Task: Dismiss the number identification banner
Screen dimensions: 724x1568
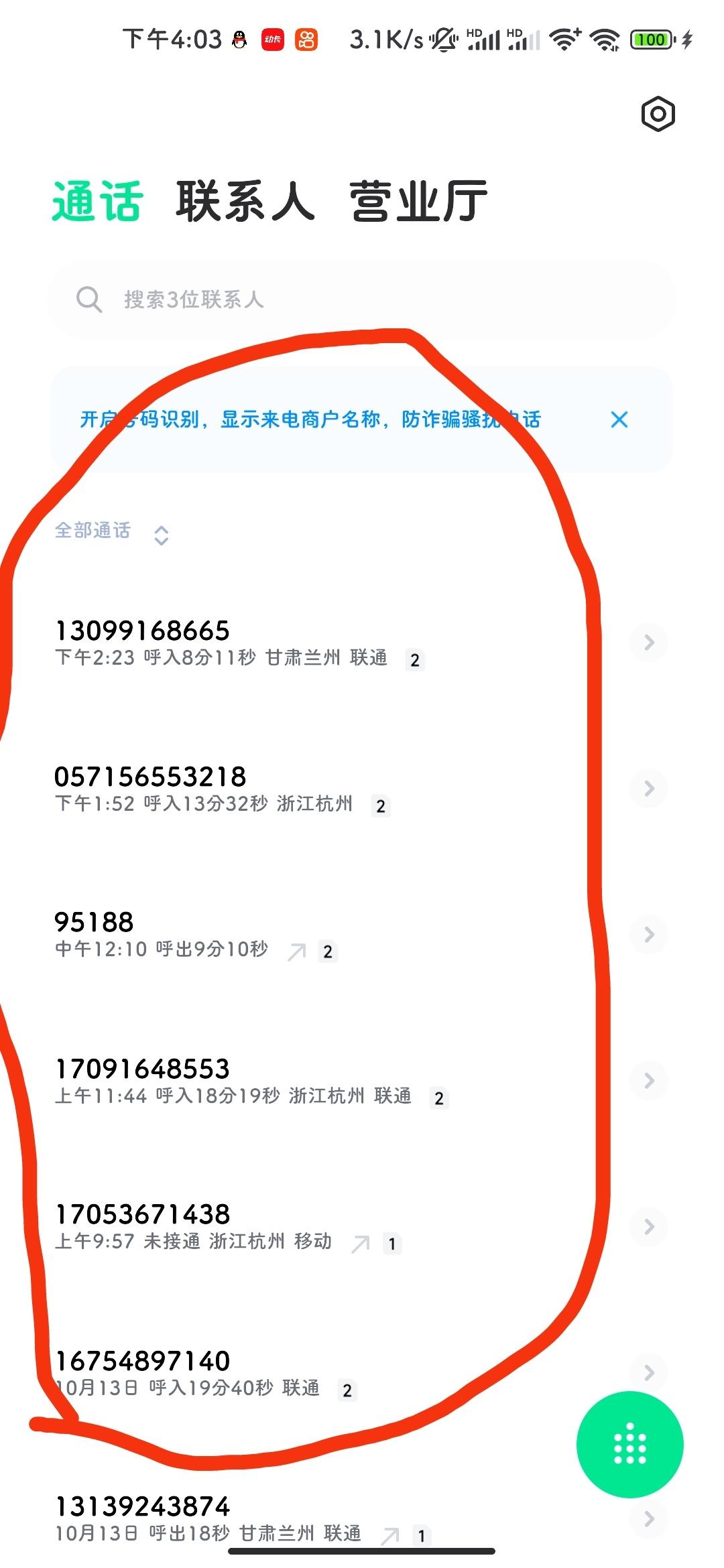Action: tap(619, 419)
